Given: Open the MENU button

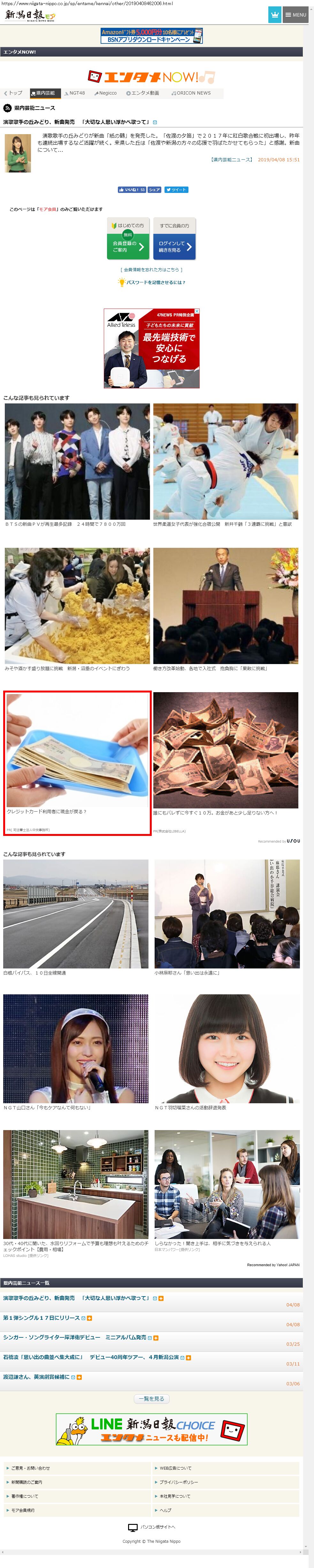Looking at the screenshot, I should (295, 15).
